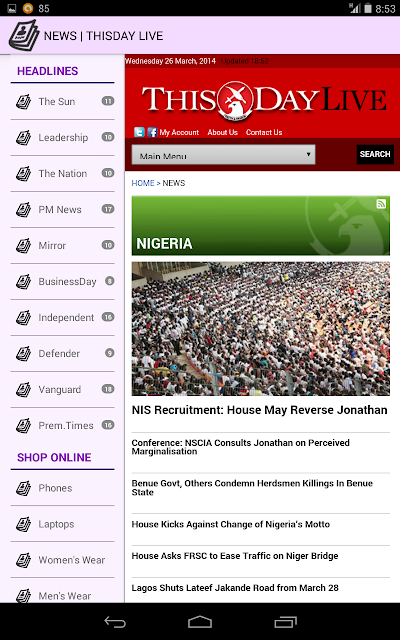This screenshot has width=400, height=640.
Task: Tap the HOME breadcrumb link
Action: (143, 183)
